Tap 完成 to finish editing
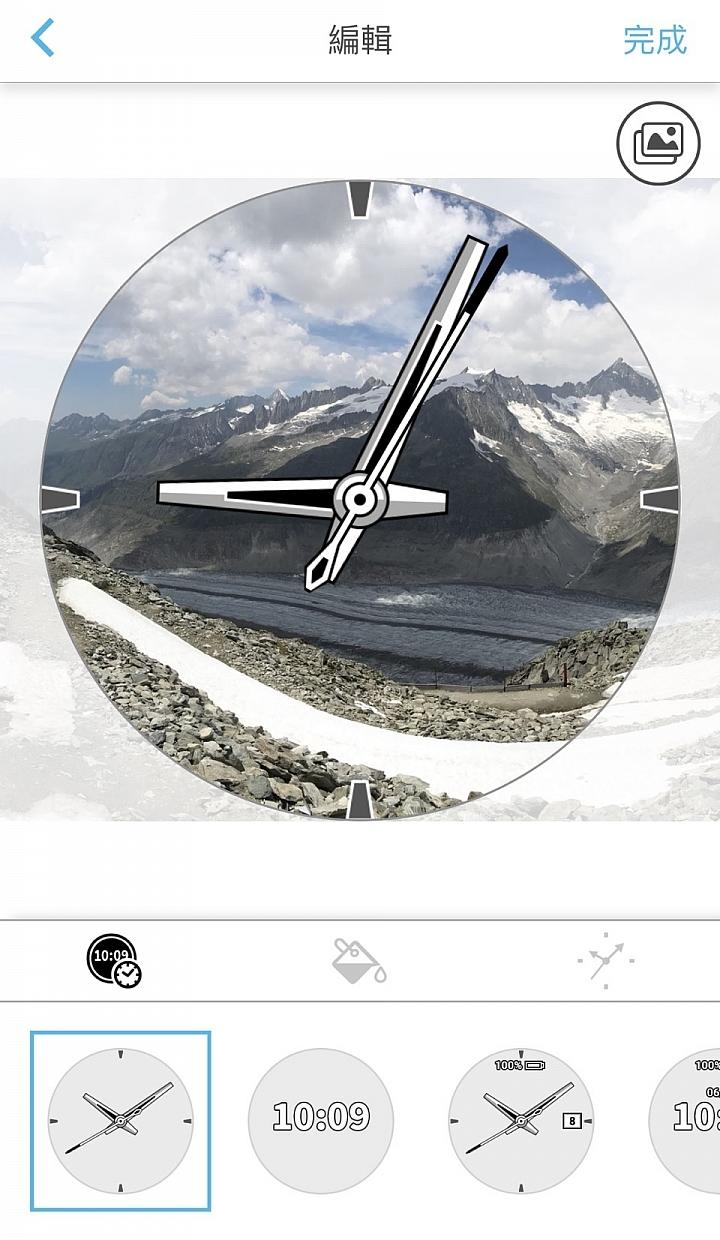720x1240 pixels. point(655,40)
